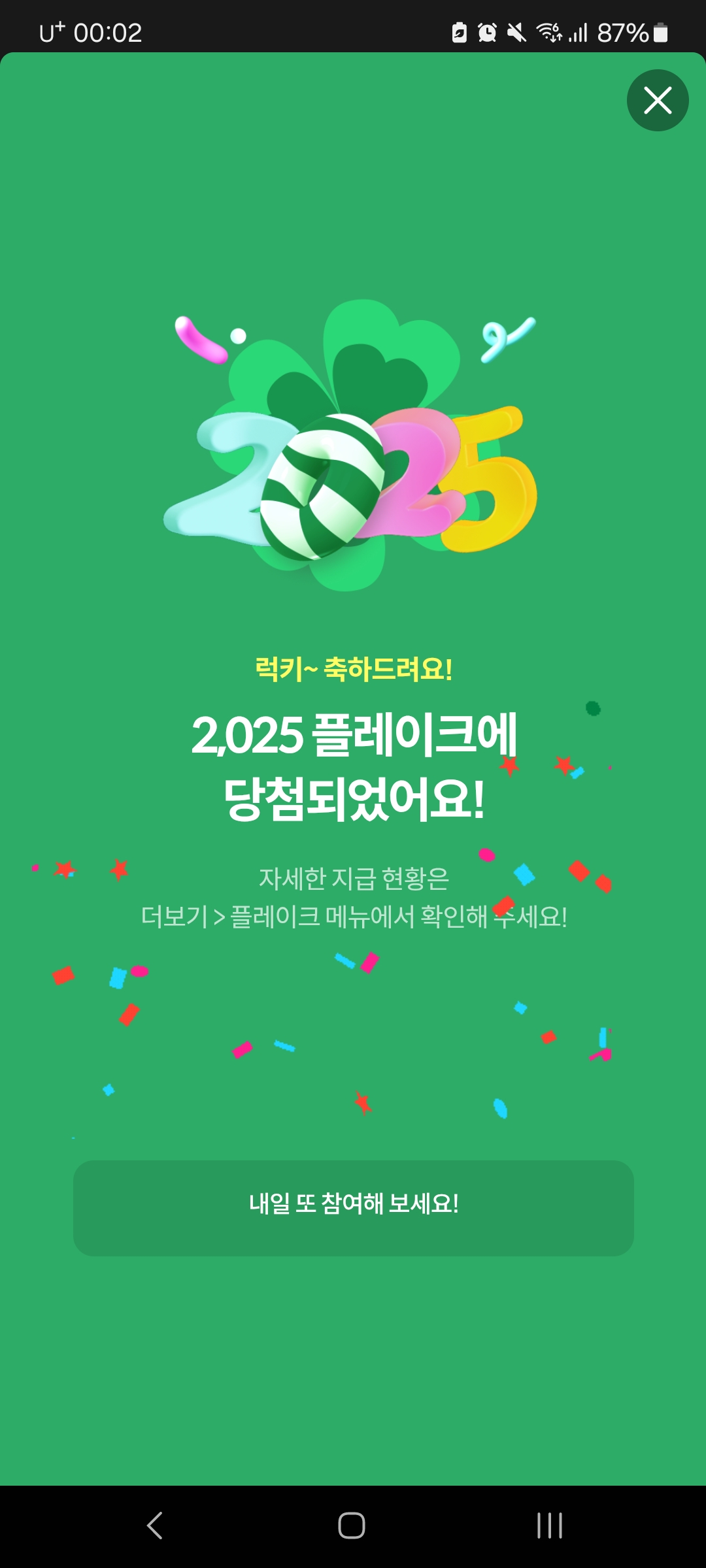Tap the 내일 또 참여해 보세요! button
706x1568 pixels.
pos(353,1208)
